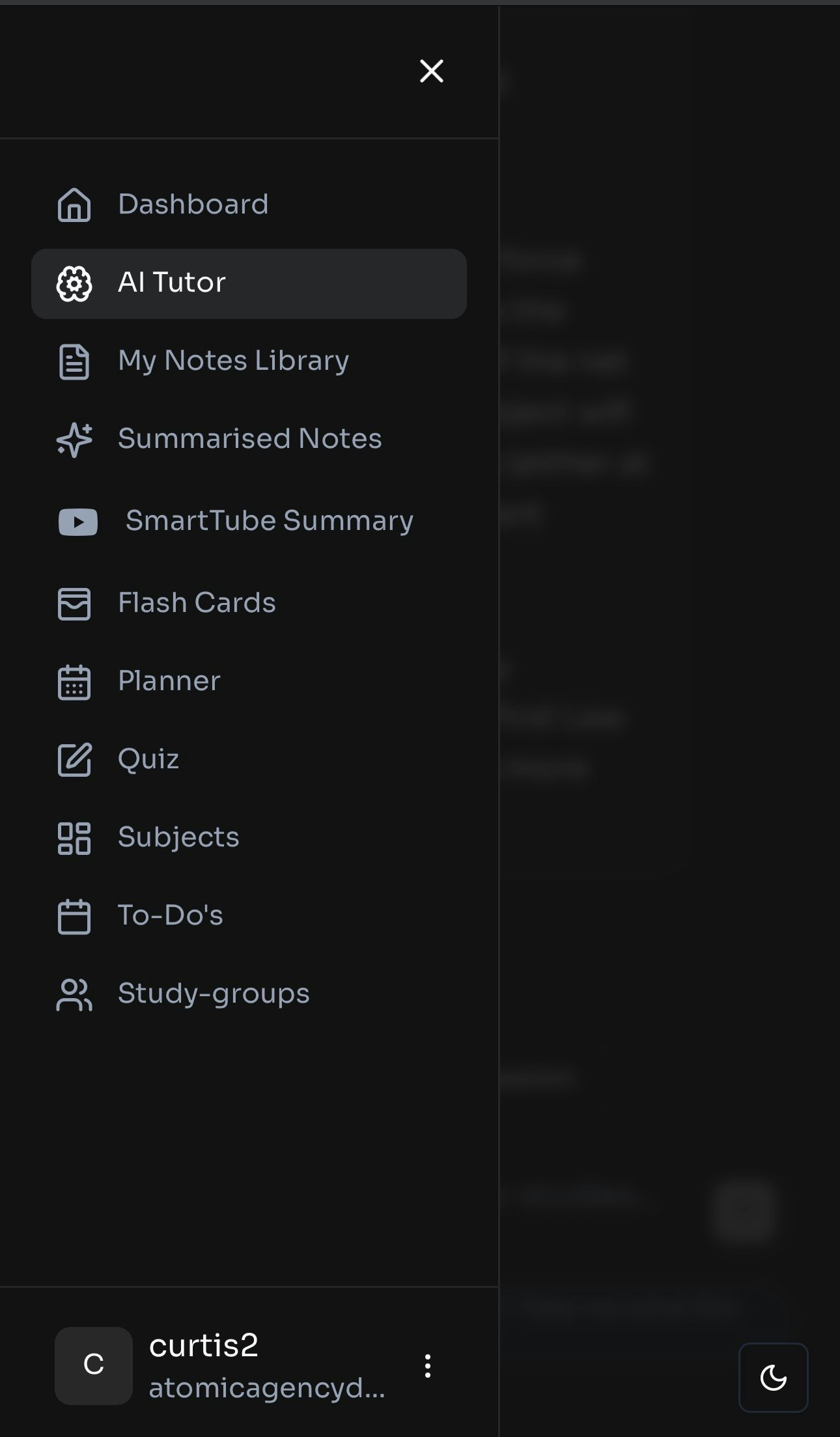This screenshot has width=840, height=1437.
Task: Click the AI Tutor flower icon
Action: coord(74,283)
